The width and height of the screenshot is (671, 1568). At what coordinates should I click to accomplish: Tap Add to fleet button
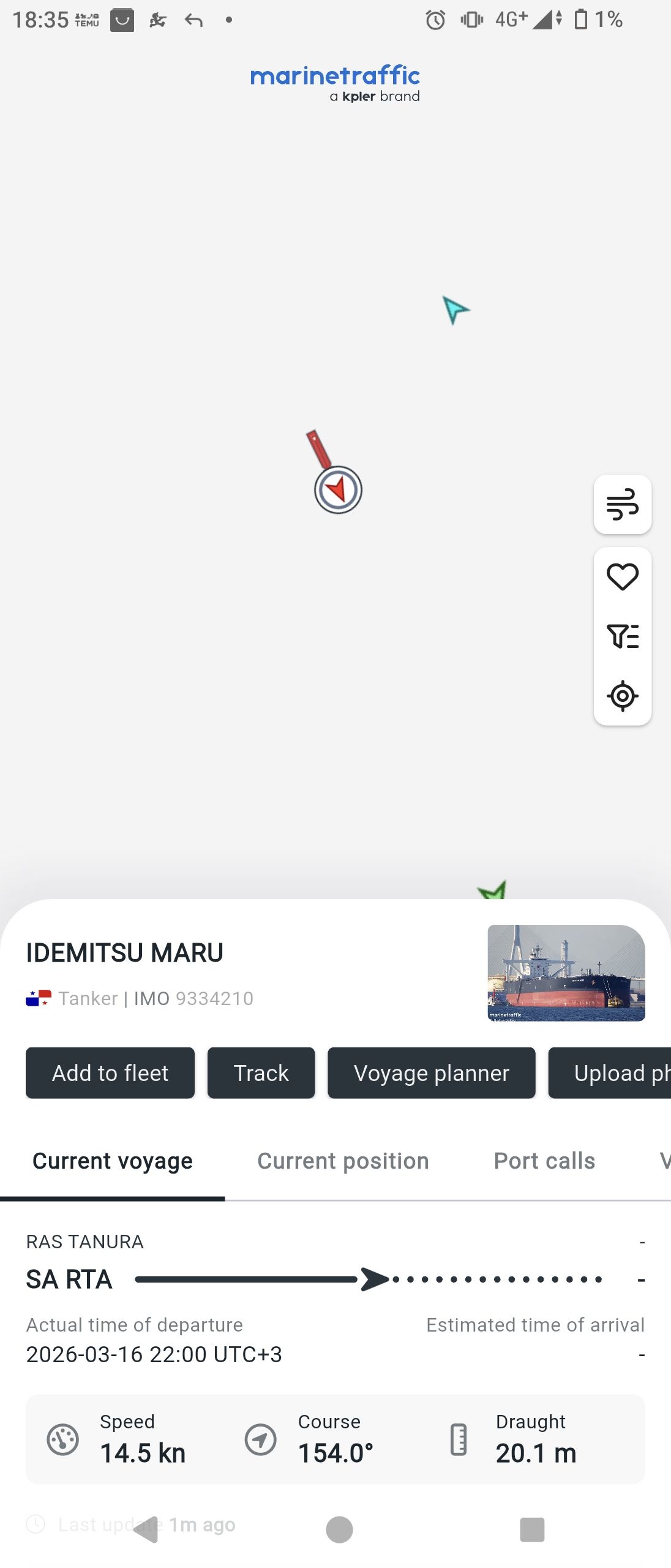(x=110, y=1073)
